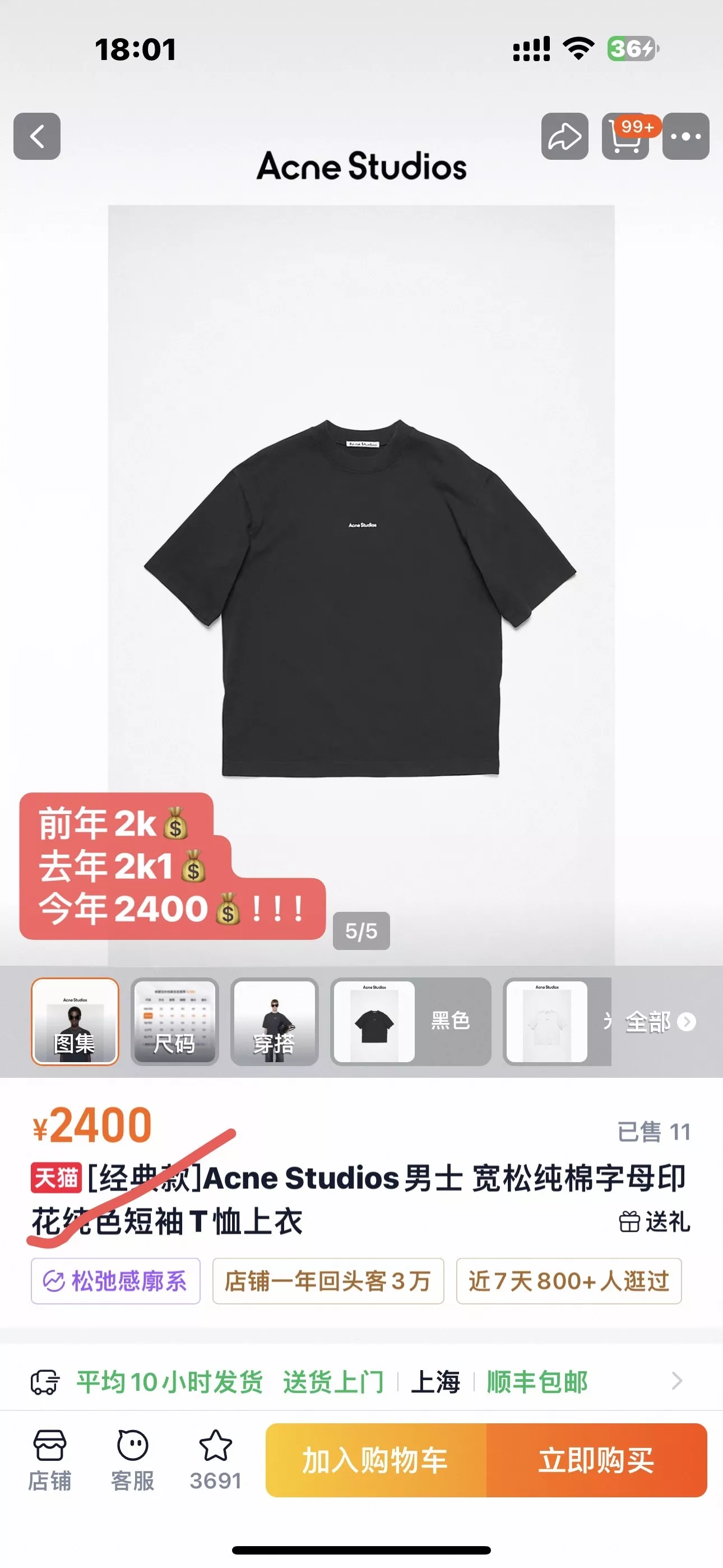Choose the 黑色 black color option
The height and width of the screenshot is (1568, 723).
point(411,1021)
